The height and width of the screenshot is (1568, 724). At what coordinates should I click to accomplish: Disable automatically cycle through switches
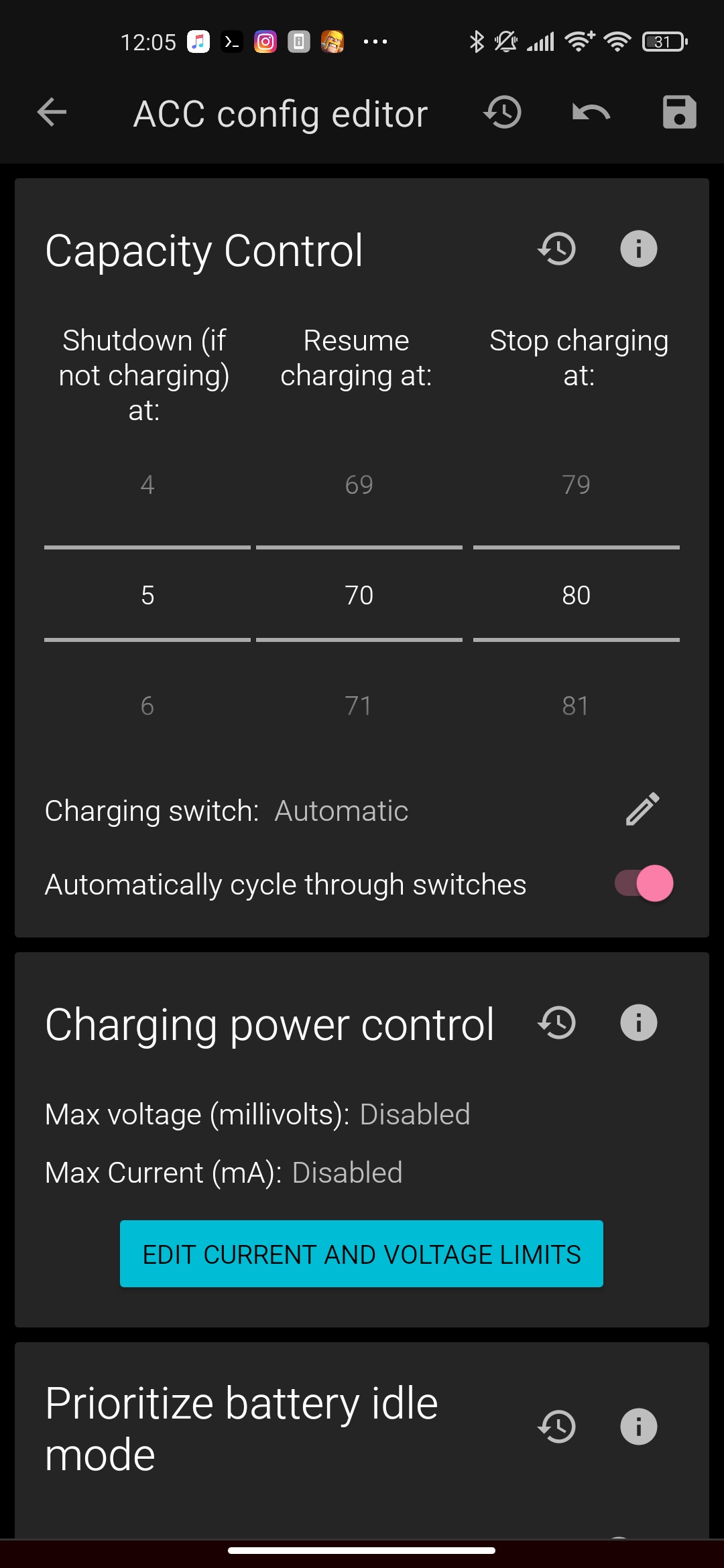point(642,883)
